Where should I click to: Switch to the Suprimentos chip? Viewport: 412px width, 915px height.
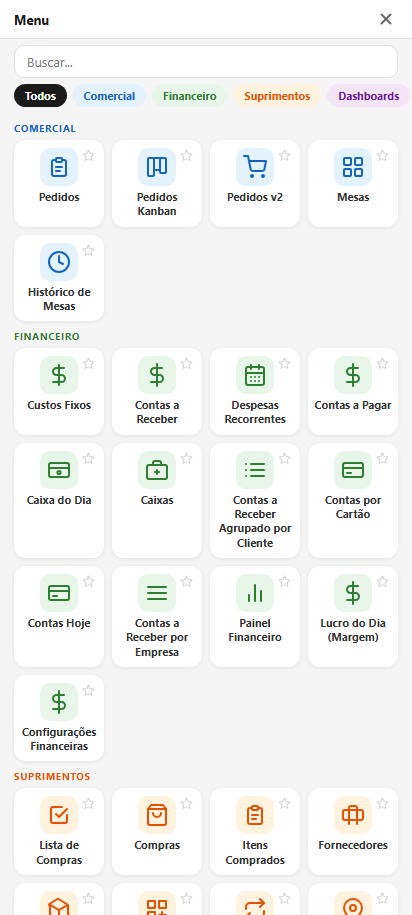277,96
